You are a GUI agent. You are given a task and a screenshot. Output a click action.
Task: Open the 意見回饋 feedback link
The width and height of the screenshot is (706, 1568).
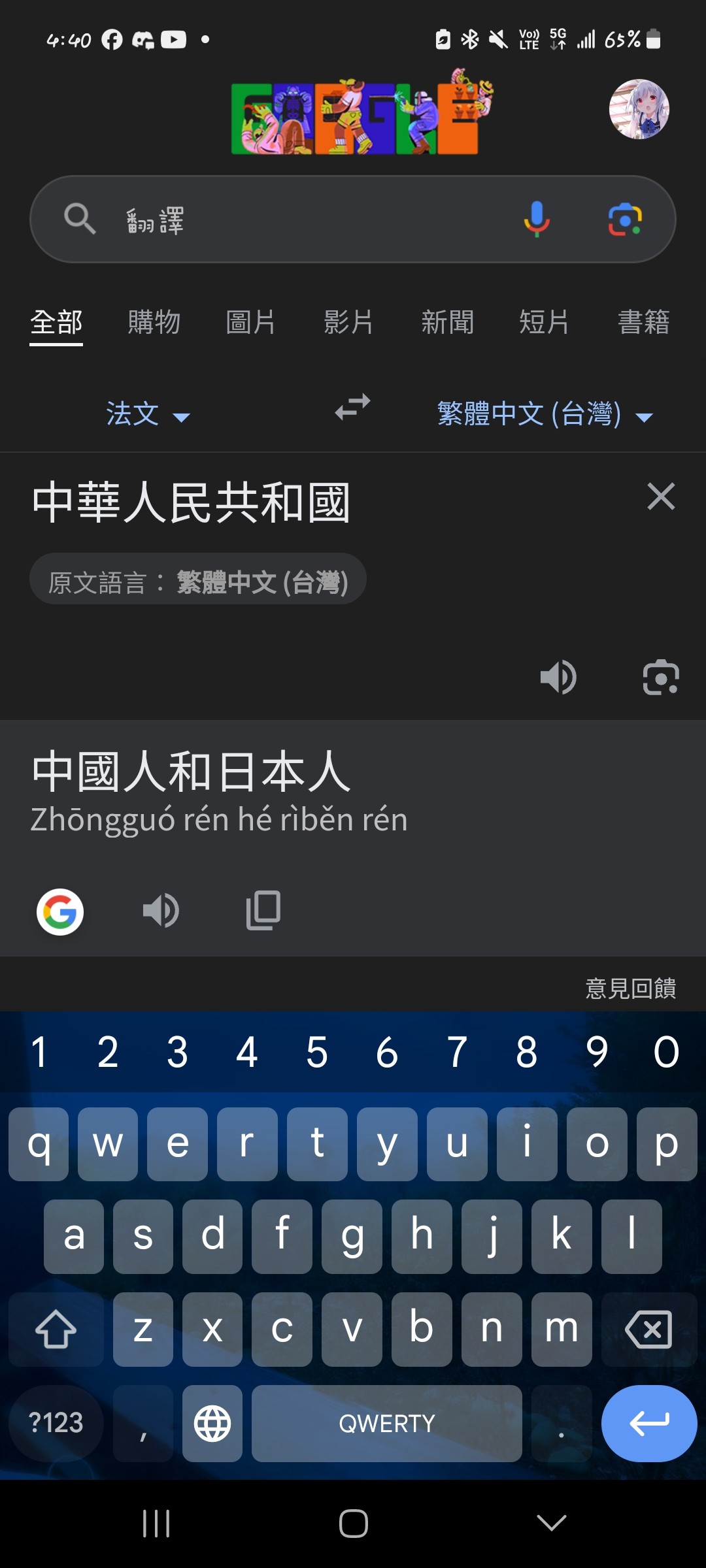[x=630, y=988]
